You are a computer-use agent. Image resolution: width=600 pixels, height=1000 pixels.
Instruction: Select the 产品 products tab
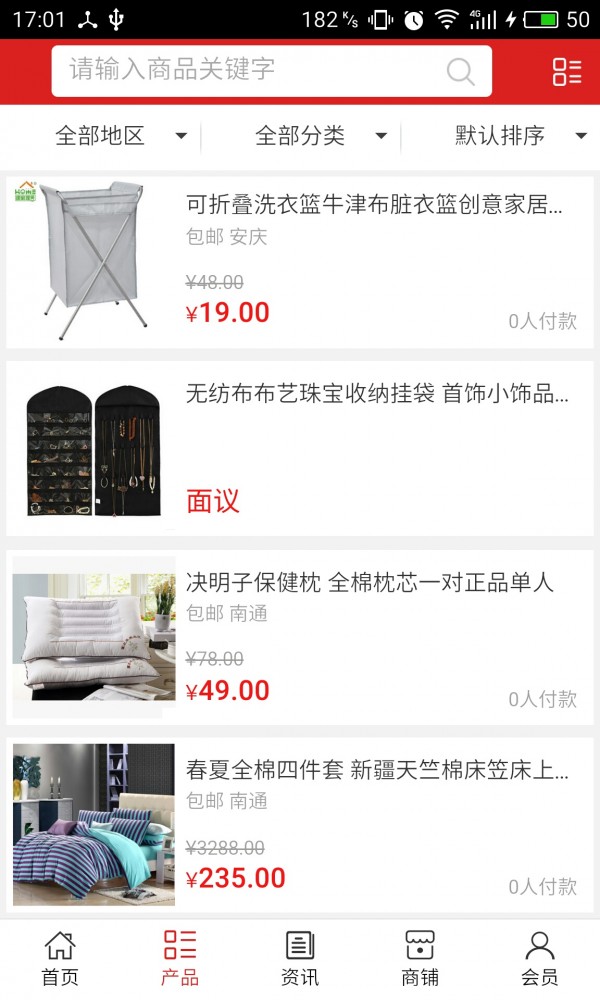(180, 958)
